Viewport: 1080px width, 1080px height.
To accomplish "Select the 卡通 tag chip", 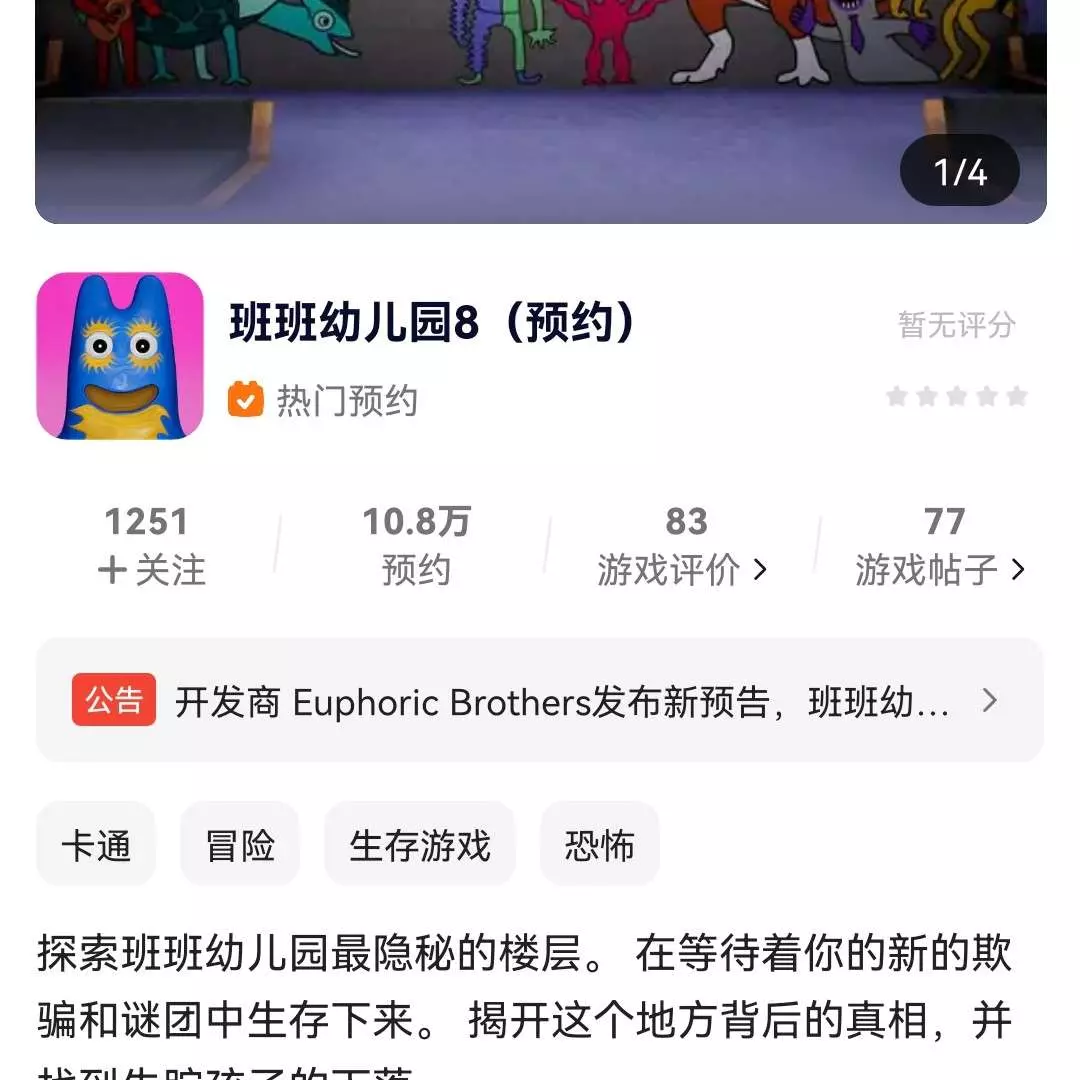I will 96,845.
